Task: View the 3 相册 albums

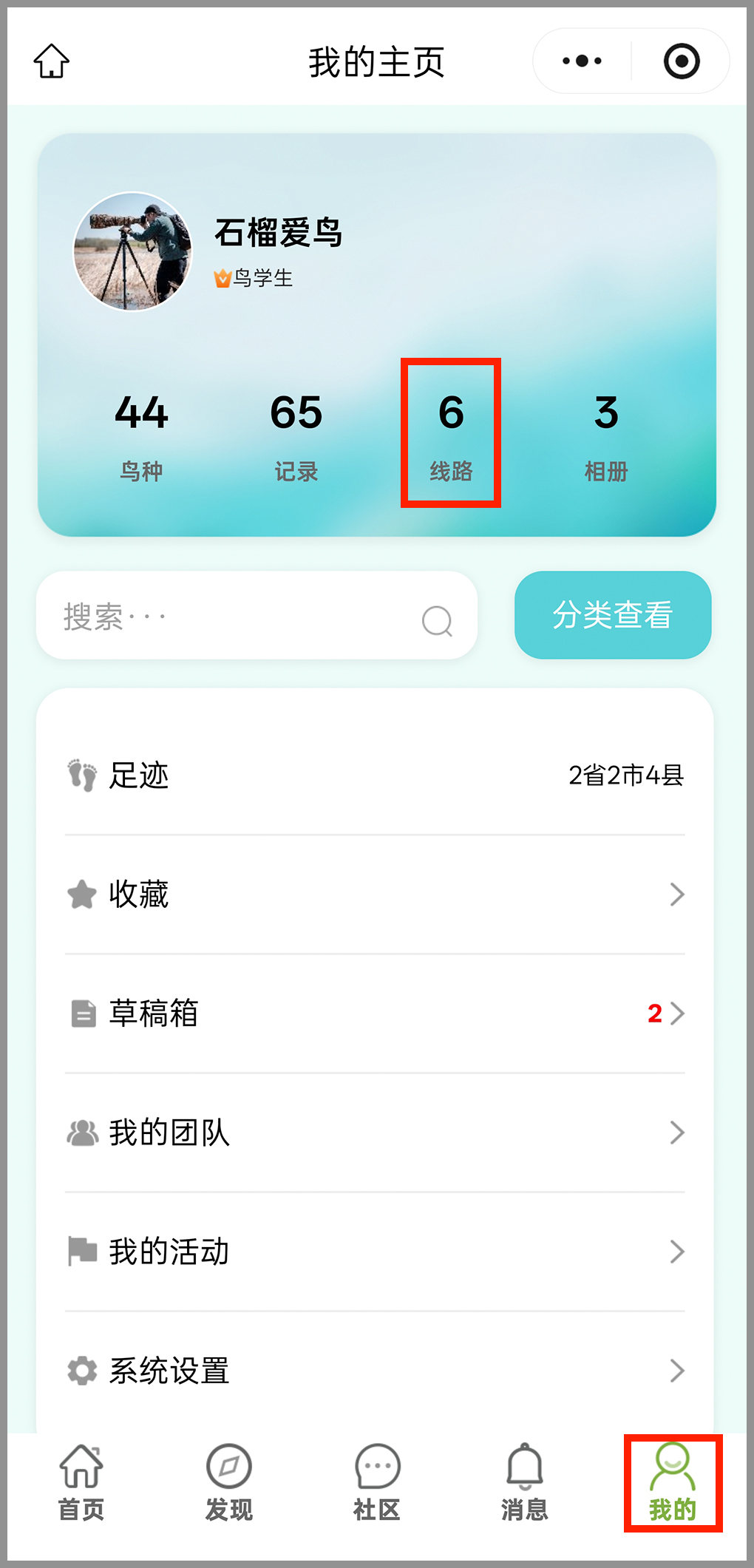Action: point(606,434)
